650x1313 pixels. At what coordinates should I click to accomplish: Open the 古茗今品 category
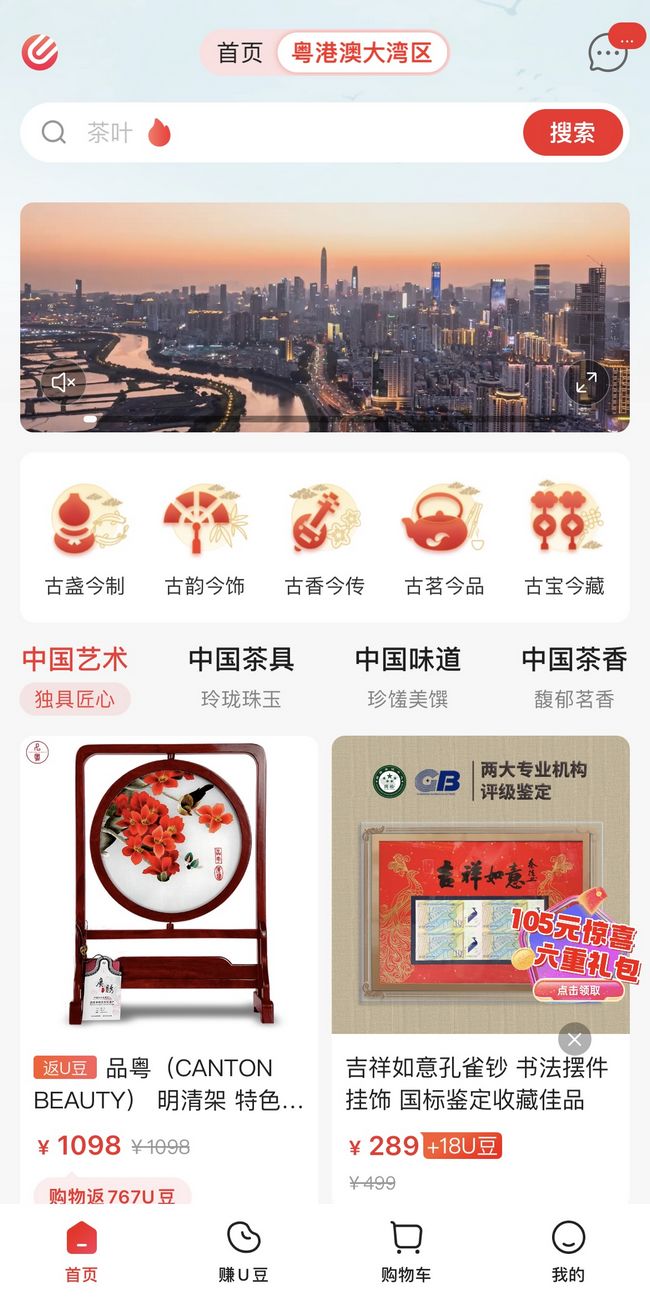[444, 540]
